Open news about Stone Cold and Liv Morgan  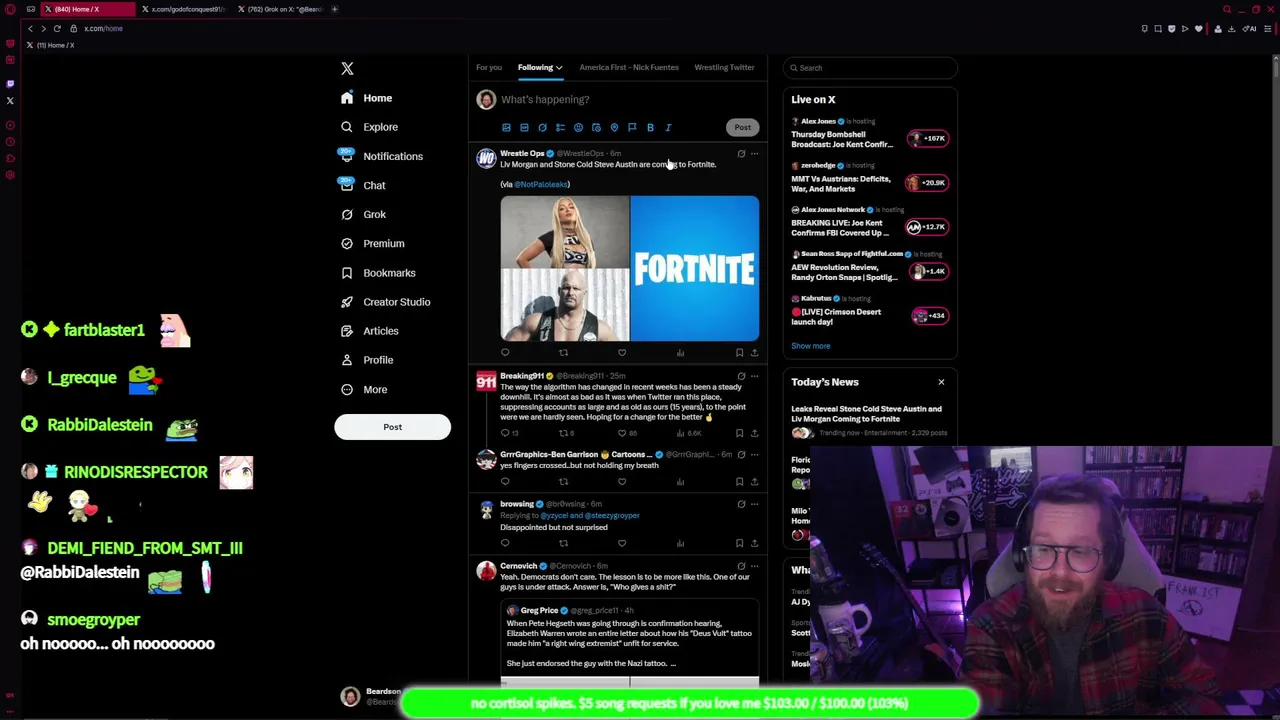click(x=866, y=413)
